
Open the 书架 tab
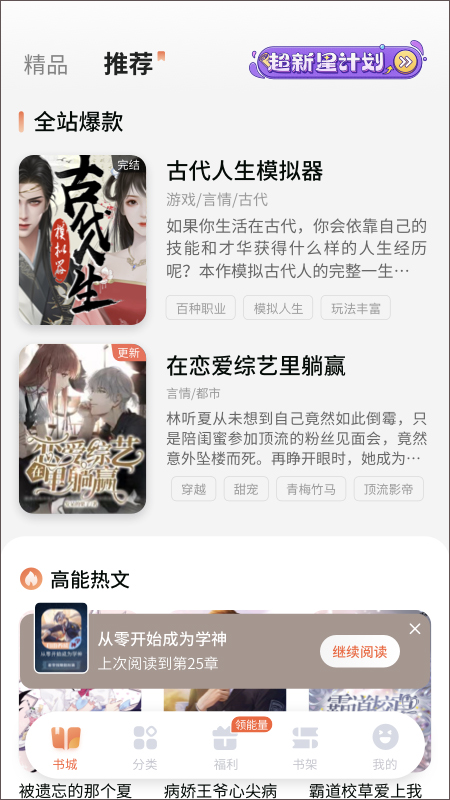[305, 747]
